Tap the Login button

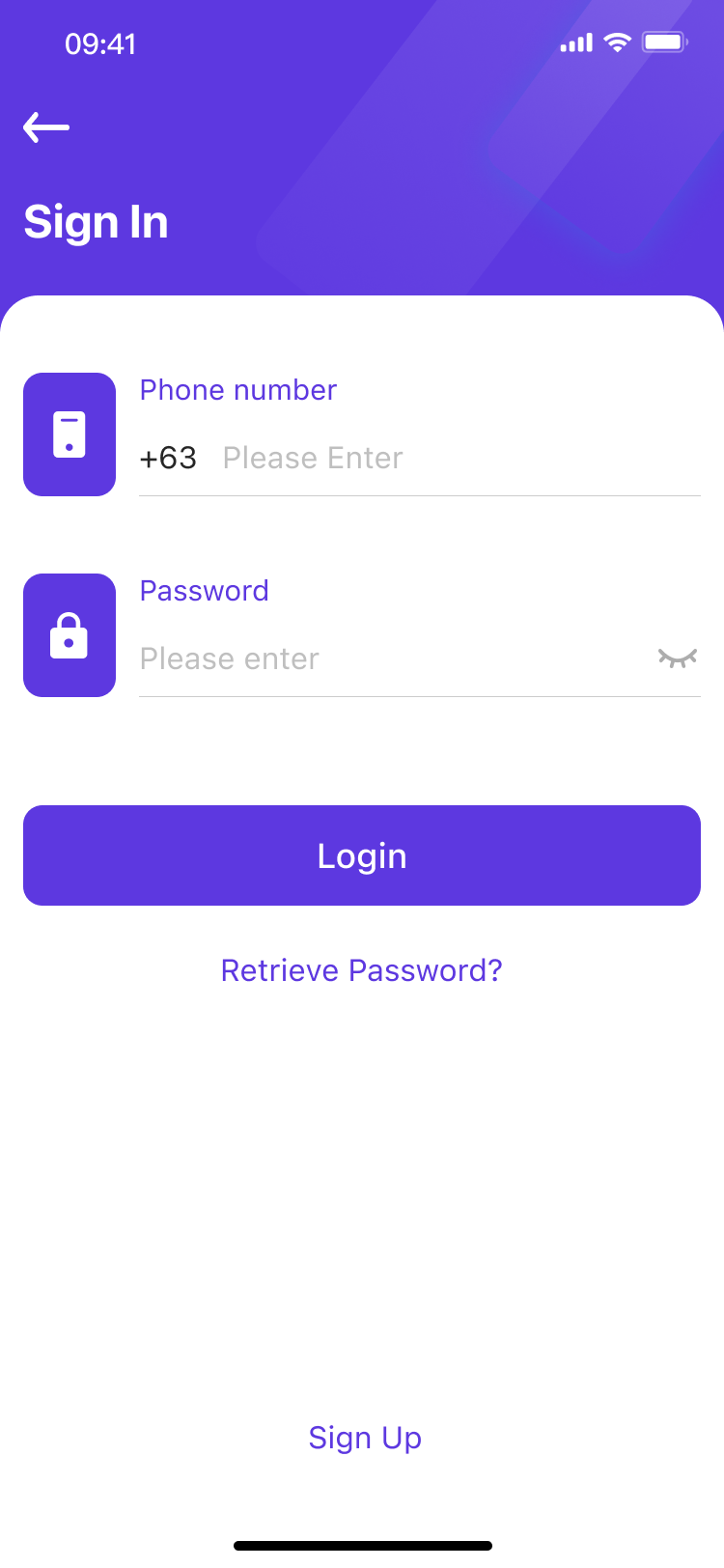362,855
